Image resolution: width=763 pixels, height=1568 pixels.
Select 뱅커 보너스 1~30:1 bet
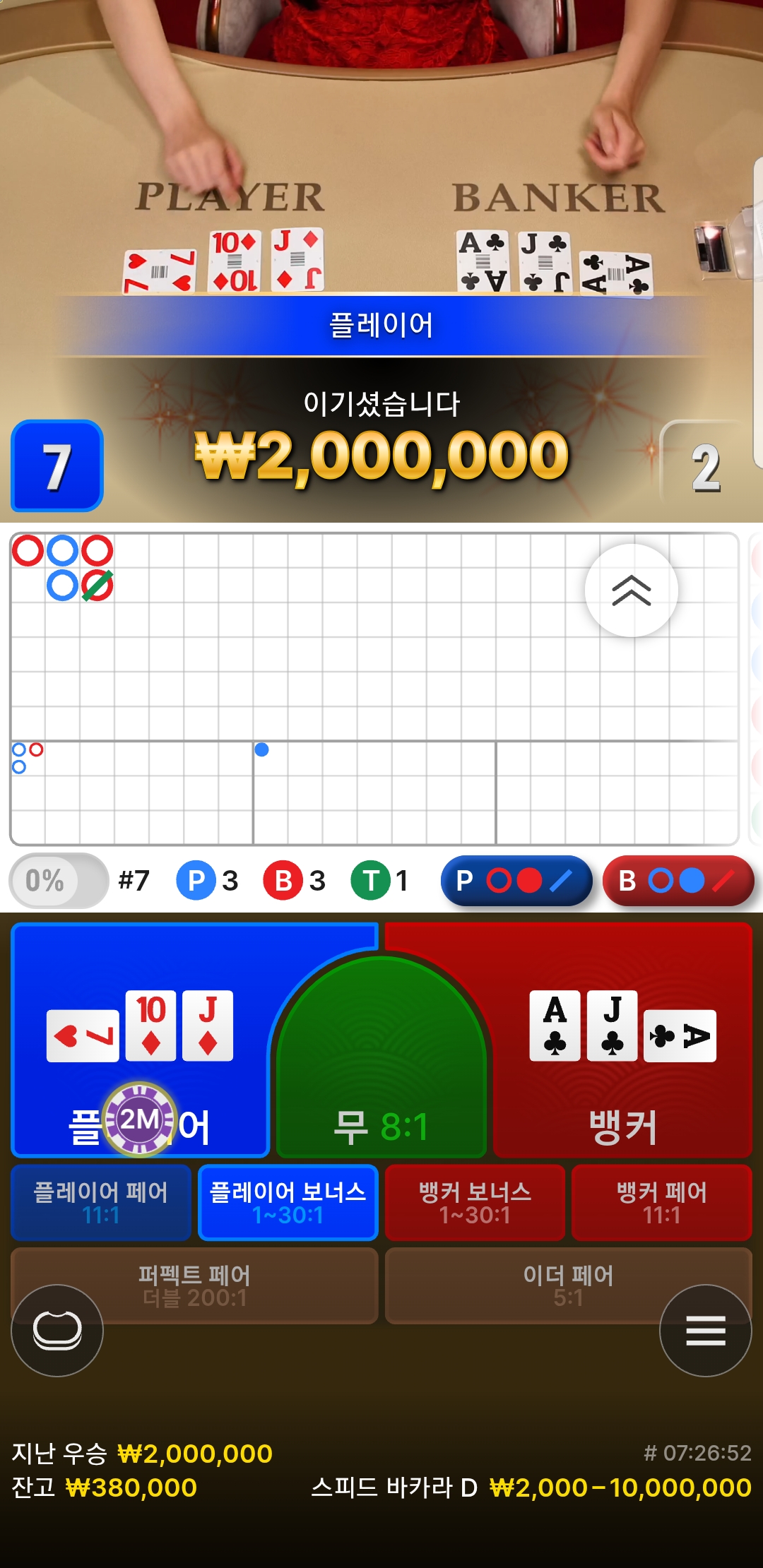tap(475, 1202)
